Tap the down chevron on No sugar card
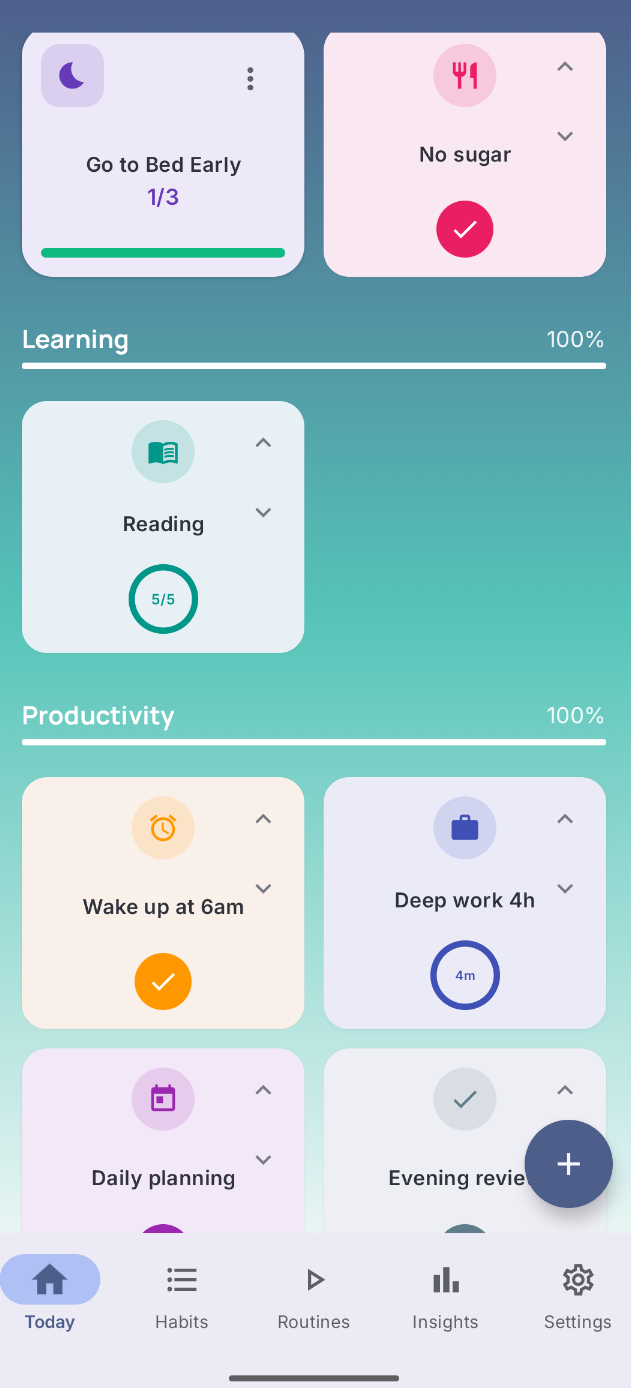Viewport: 631px width, 1388px height. coord(565,136)
